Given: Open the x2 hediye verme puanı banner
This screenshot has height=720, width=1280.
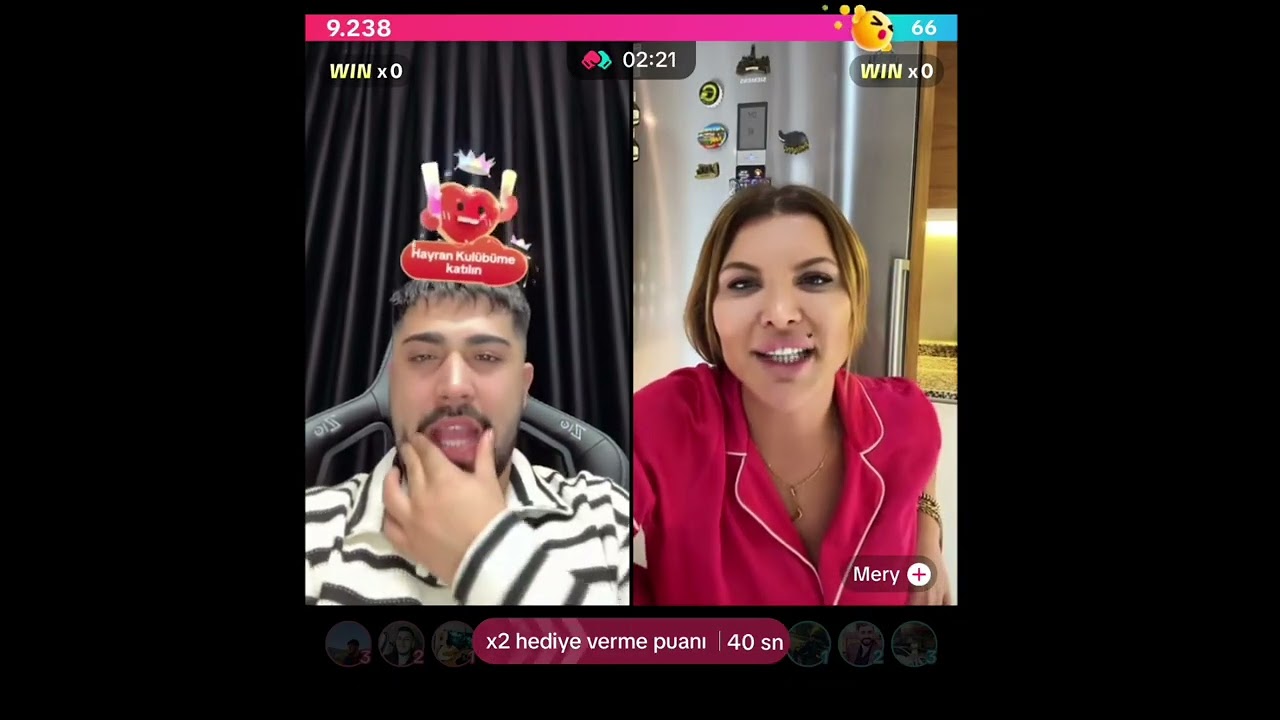Looking at the screenshot, I should click(x=631, y=642).
